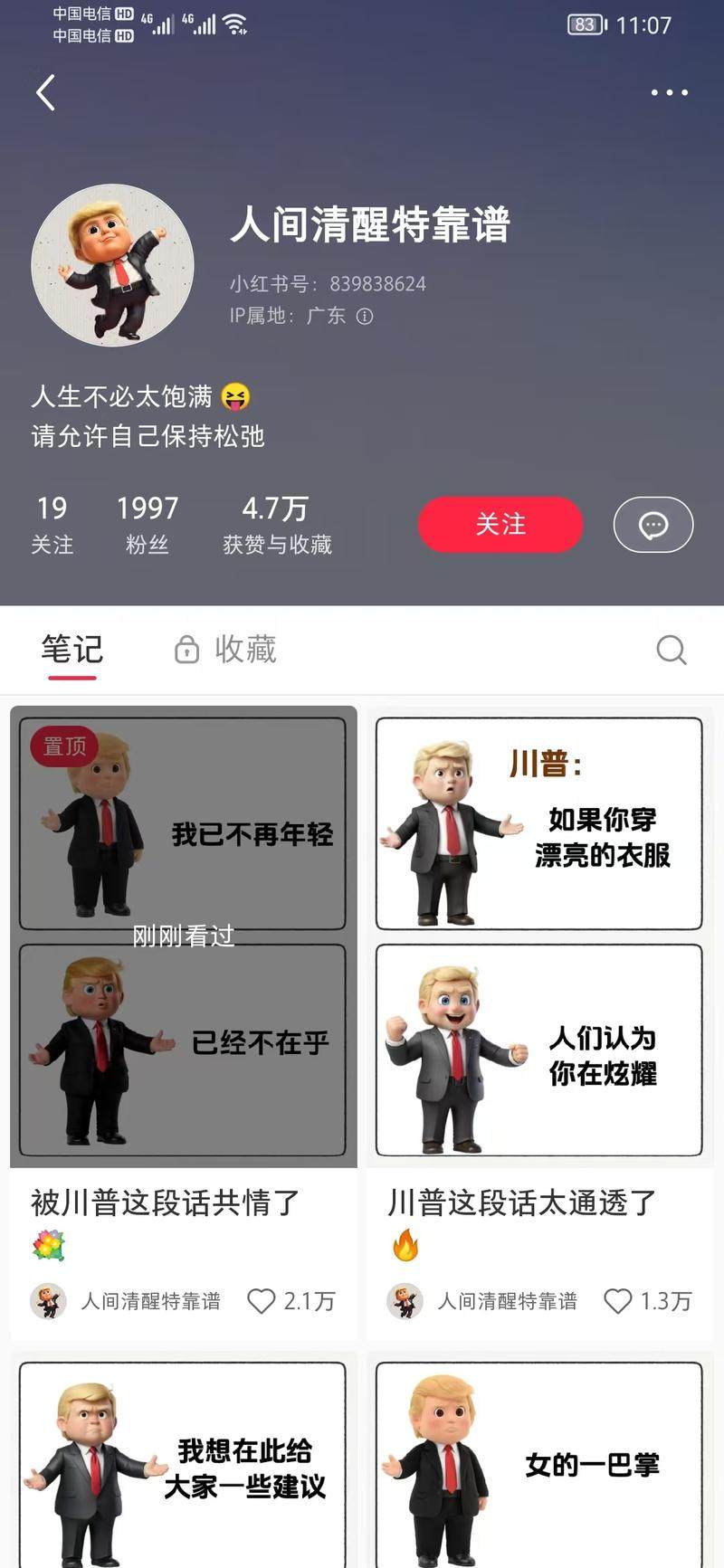This screenshot has width=724, height=1568.
Task: Open the IP属地 info icon
Action: [x=365, y=316]
